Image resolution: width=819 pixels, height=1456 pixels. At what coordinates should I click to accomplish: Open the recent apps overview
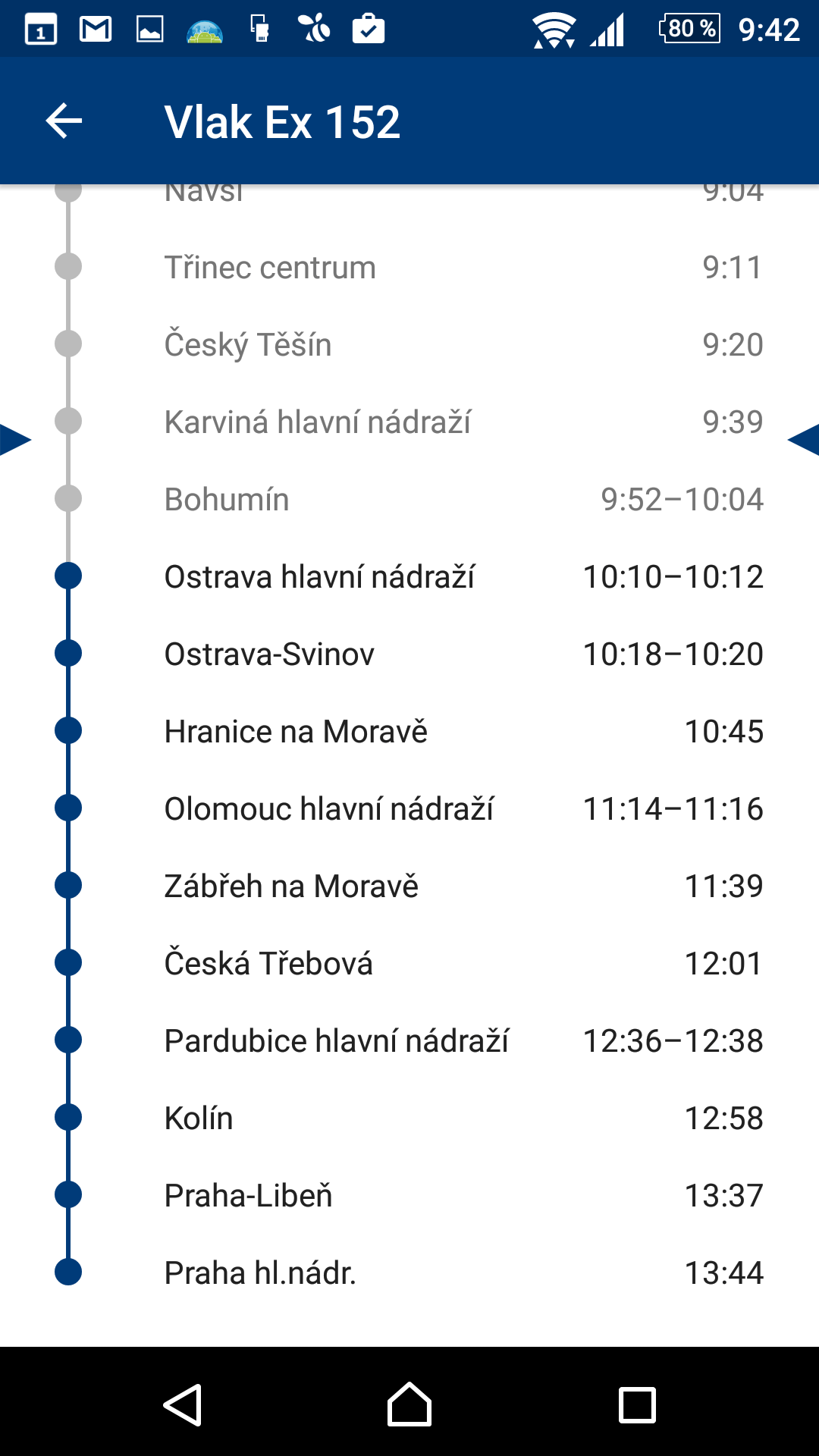click(x=637, y=1404)
